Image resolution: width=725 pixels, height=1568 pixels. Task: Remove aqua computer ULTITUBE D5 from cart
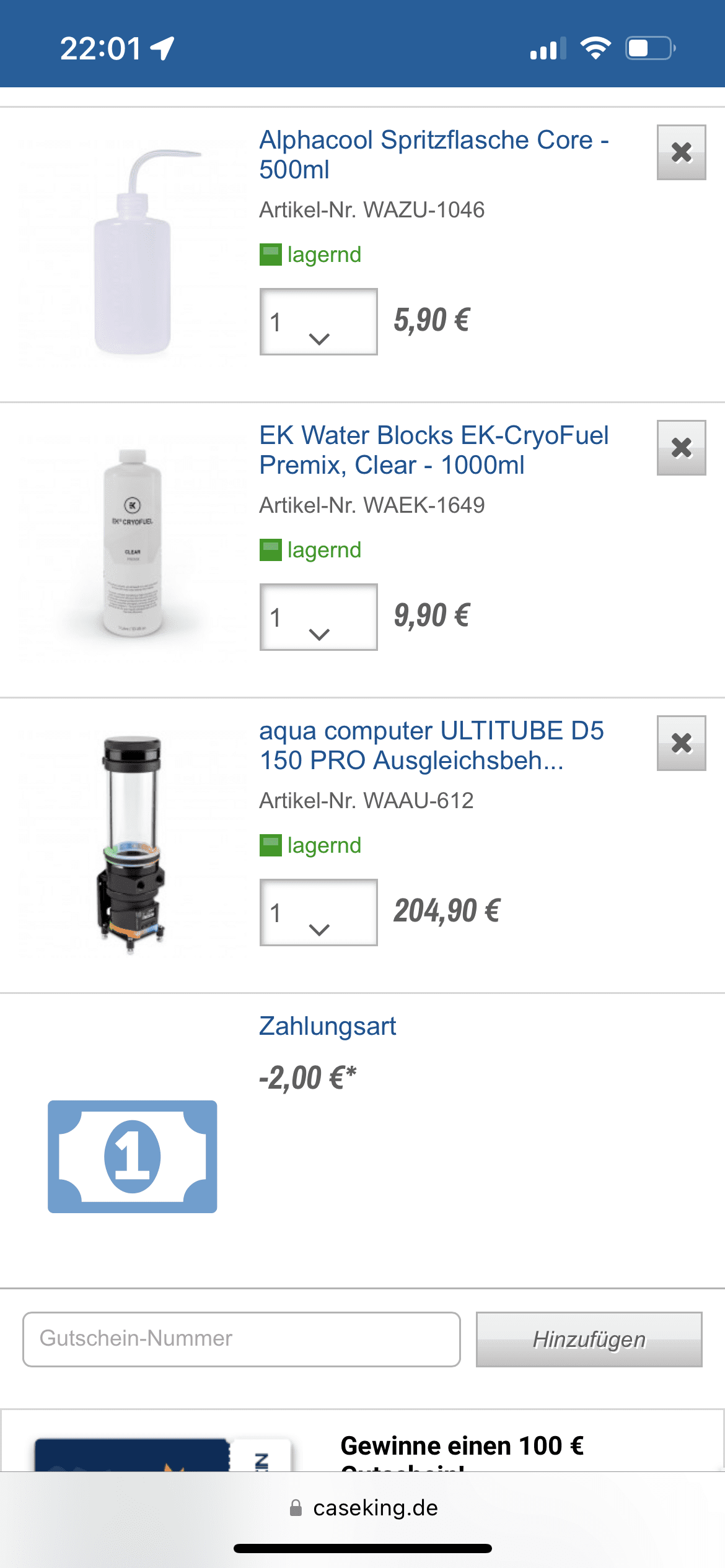click(x=681, y=743)
